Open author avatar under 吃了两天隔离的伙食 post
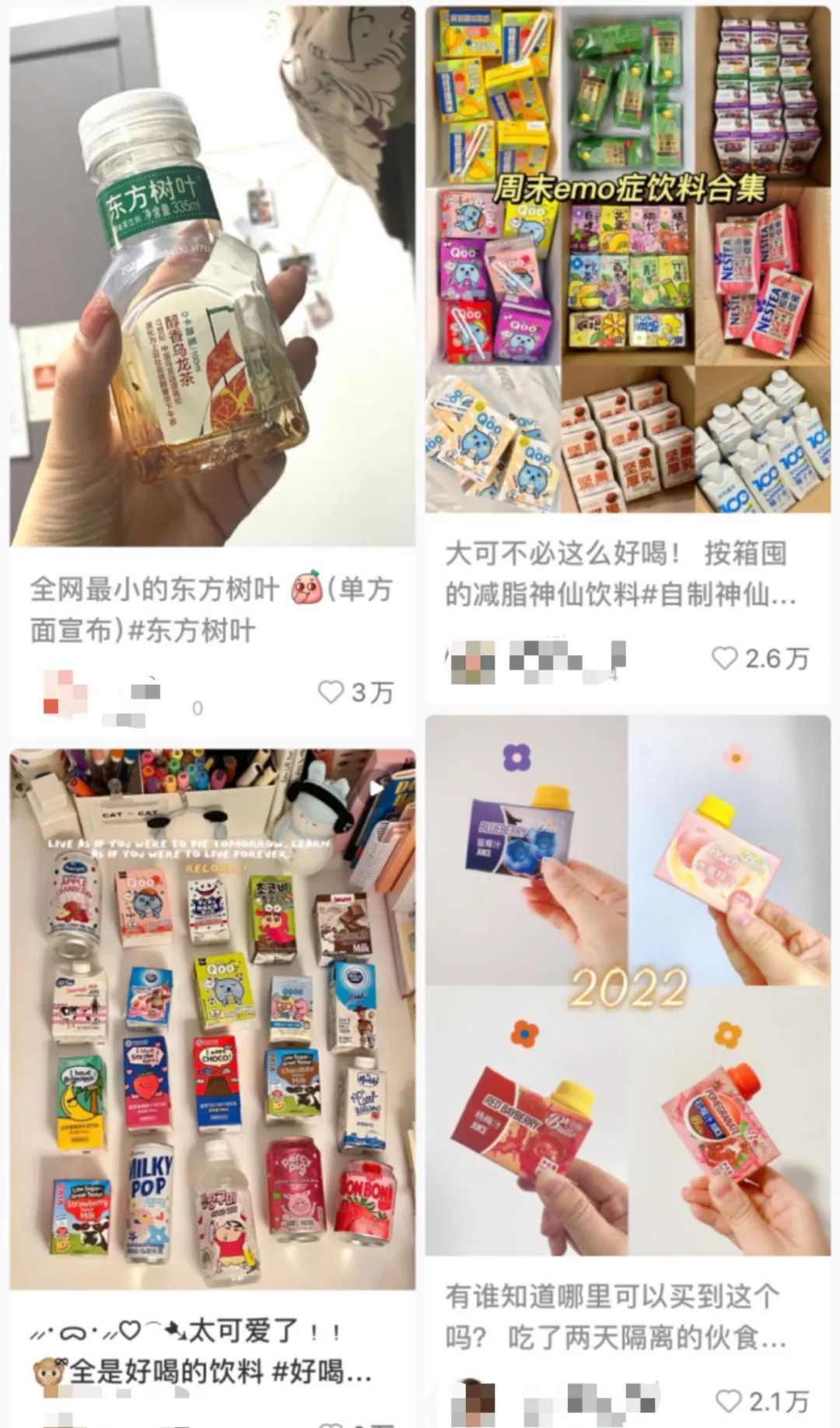This screenshot has width=840, height=1428. click(474, 1402)
